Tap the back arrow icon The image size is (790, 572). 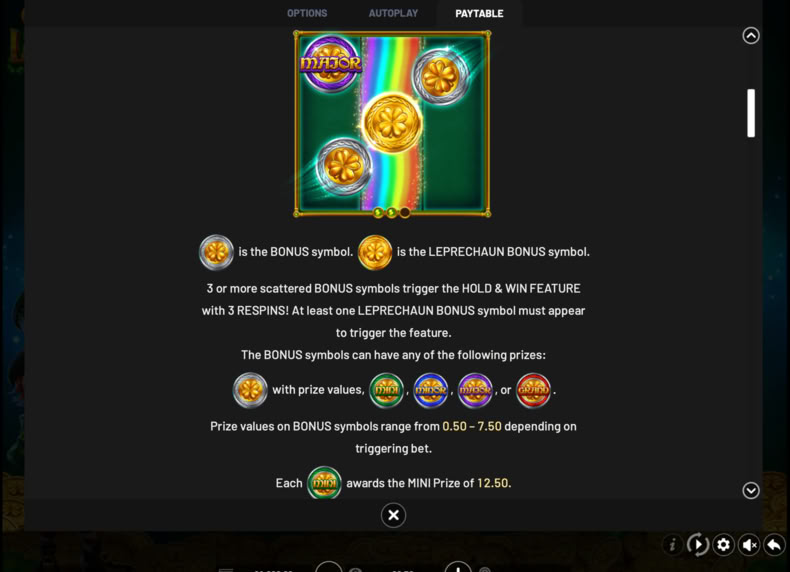[x=774, y=545]
